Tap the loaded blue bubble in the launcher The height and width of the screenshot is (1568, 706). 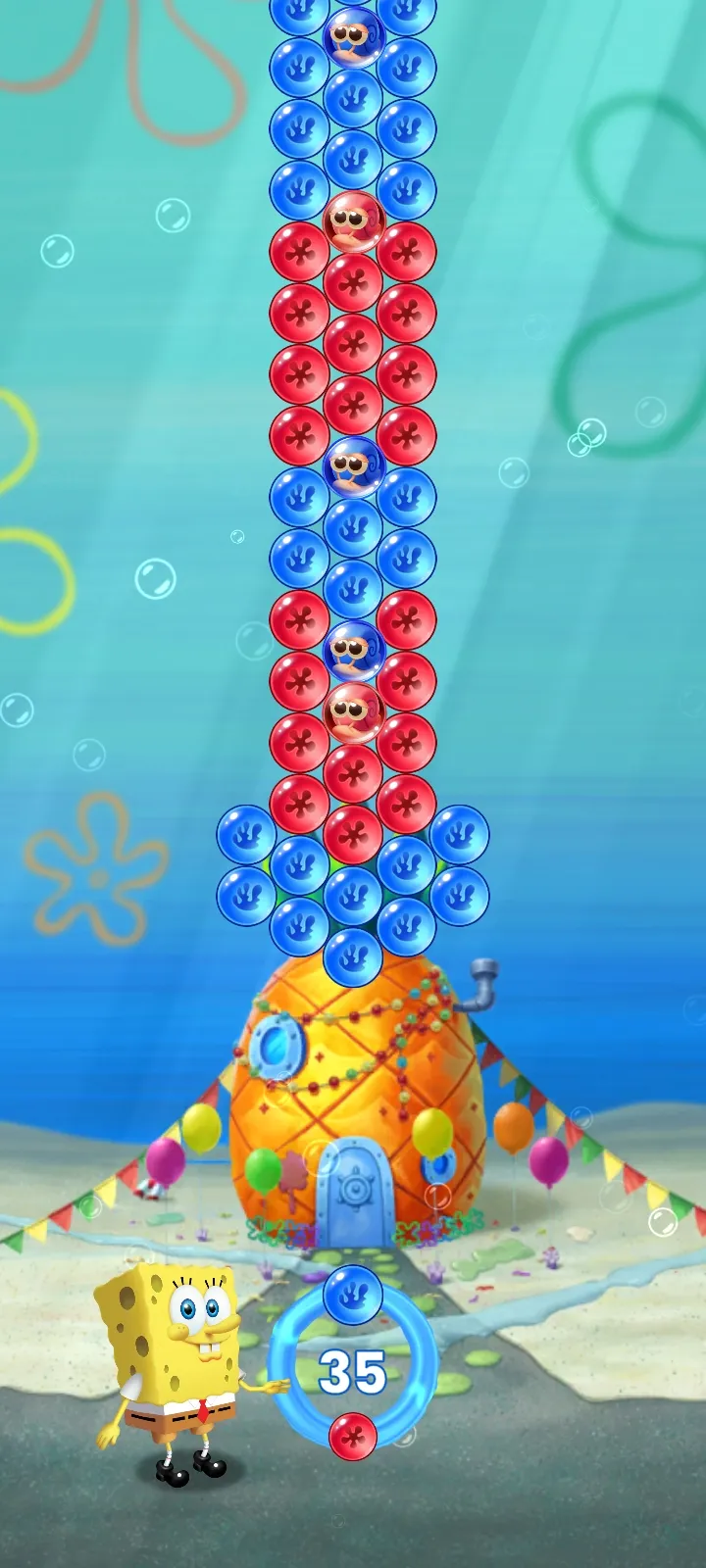click(352, 1294)
